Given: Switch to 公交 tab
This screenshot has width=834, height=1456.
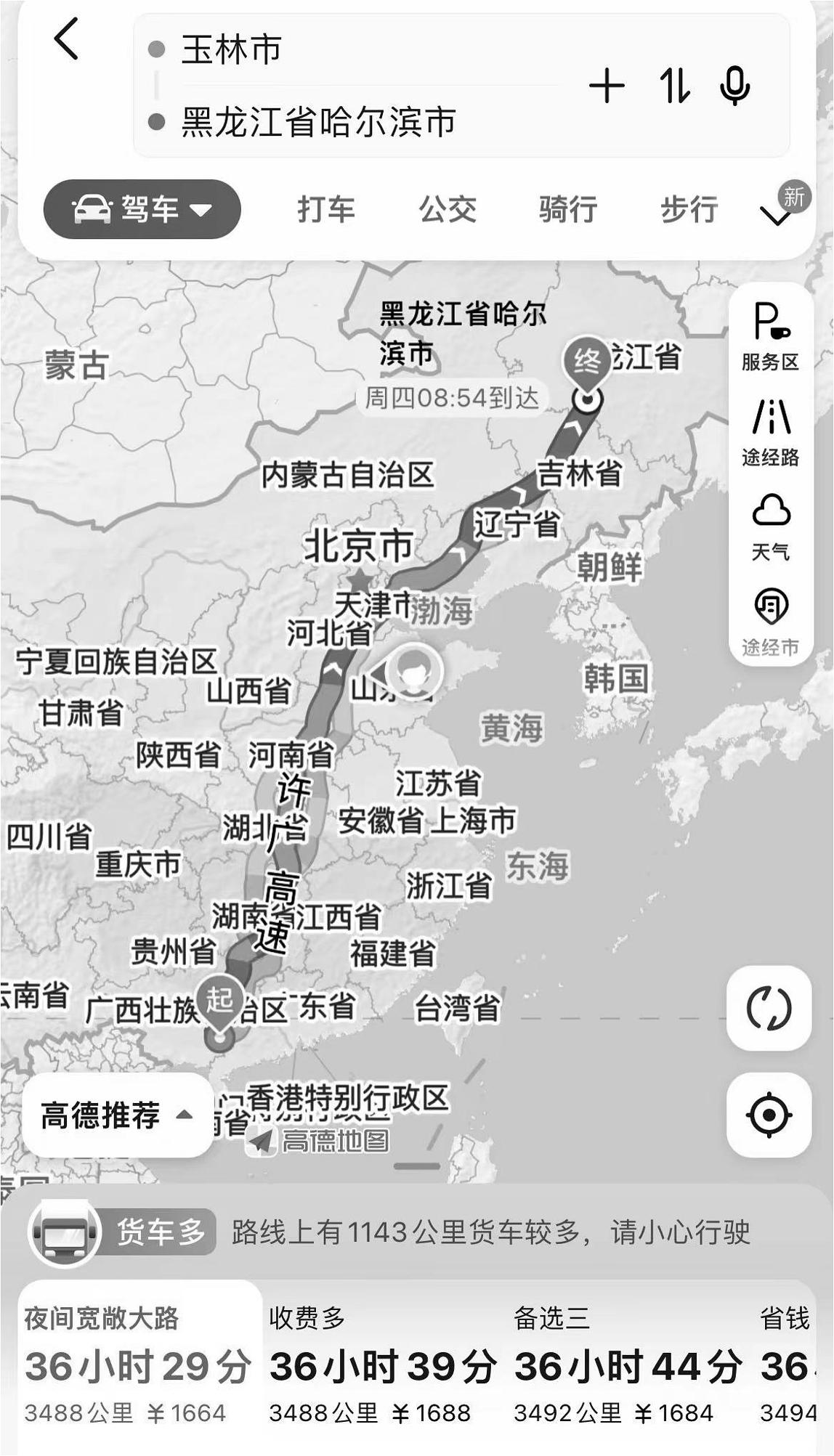Looking at the screenshot, I should pyautogui.click(x=448, y=210).
